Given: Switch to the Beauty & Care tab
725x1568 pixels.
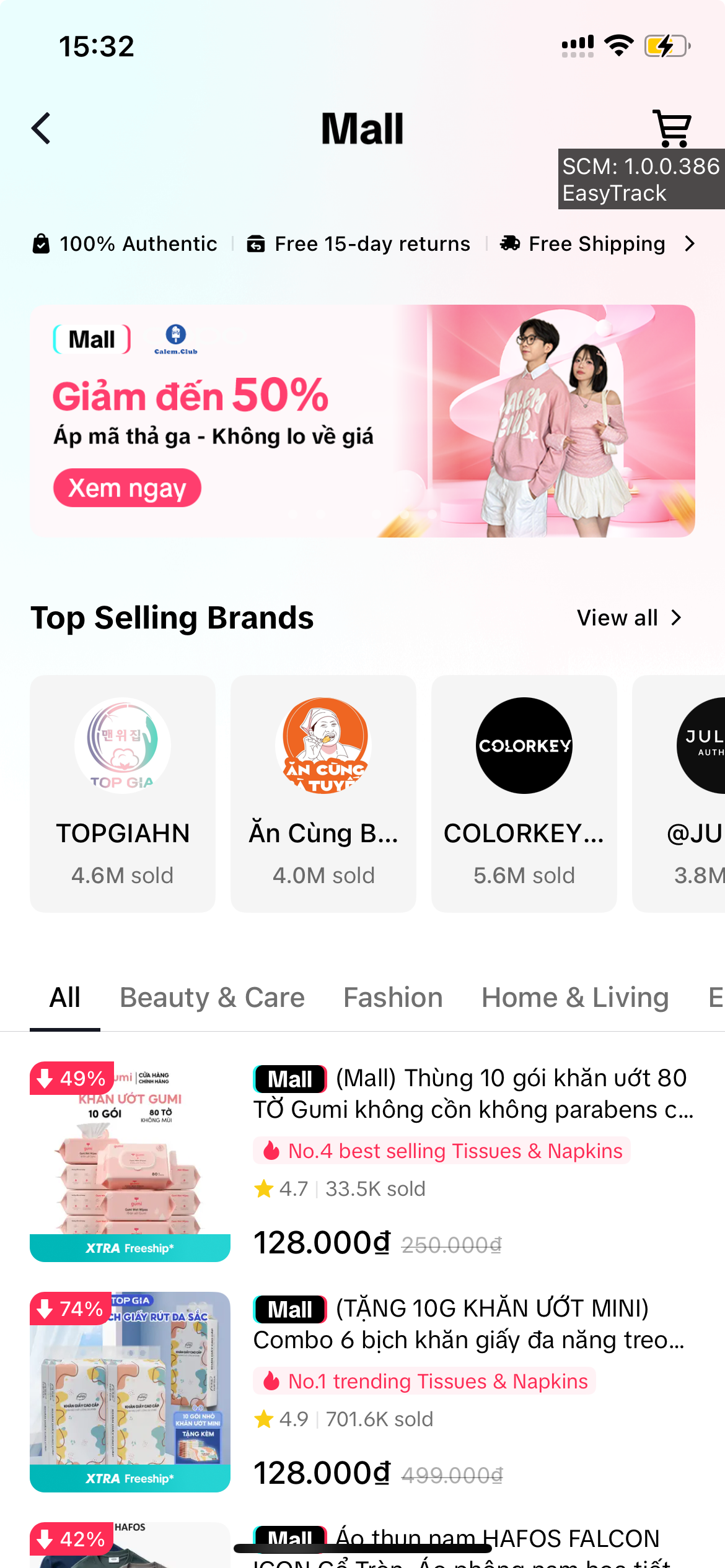Looking at the screenshot, I should (212, 998).
